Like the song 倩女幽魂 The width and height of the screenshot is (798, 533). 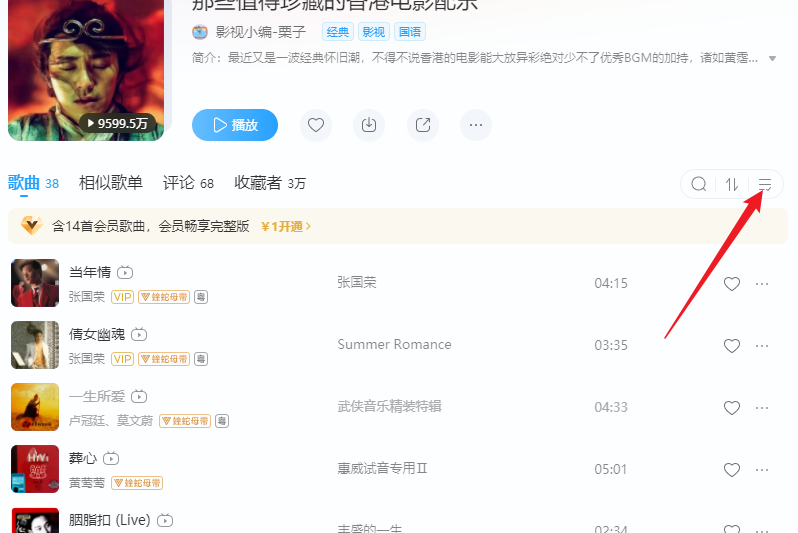(x=731, y=346)
